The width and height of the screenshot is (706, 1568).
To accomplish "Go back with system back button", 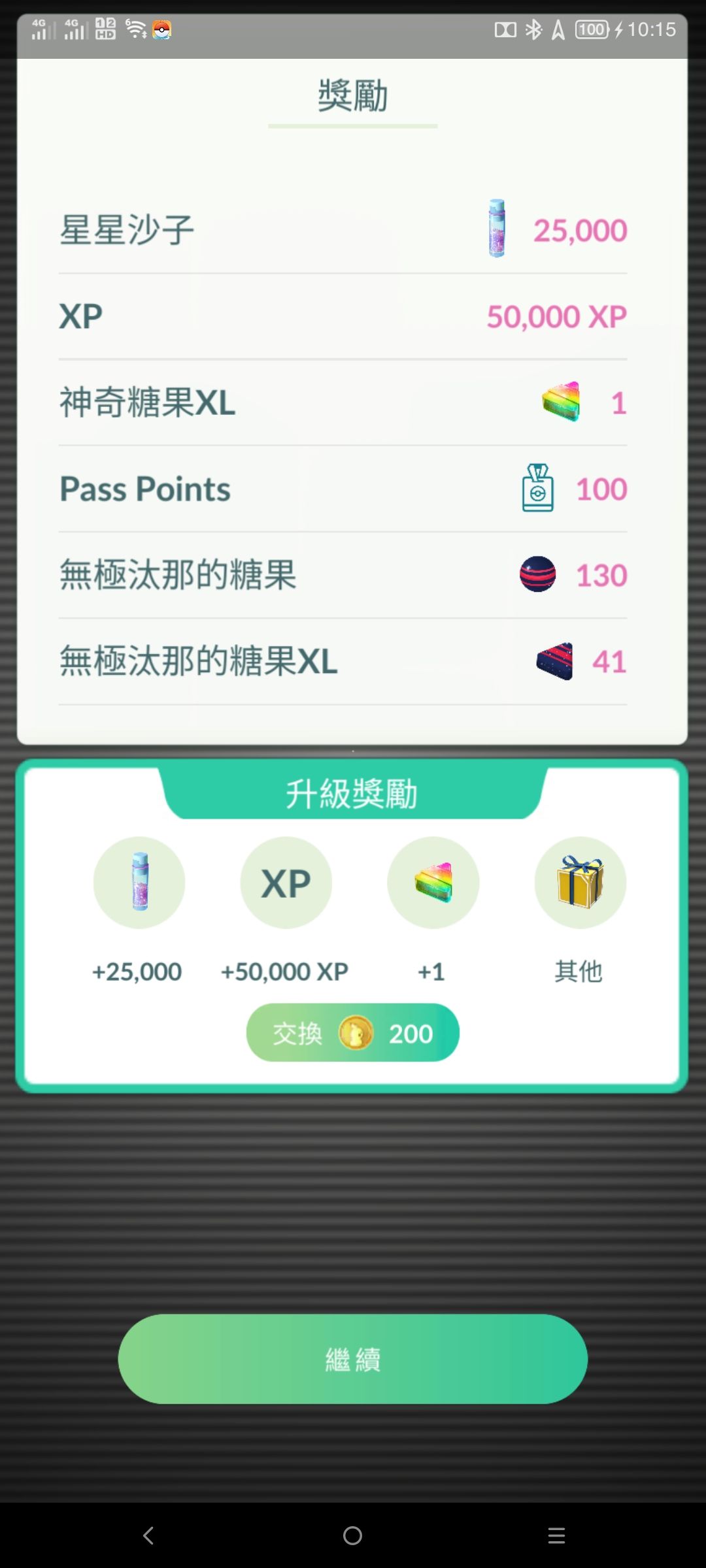I will [148, 1535].
